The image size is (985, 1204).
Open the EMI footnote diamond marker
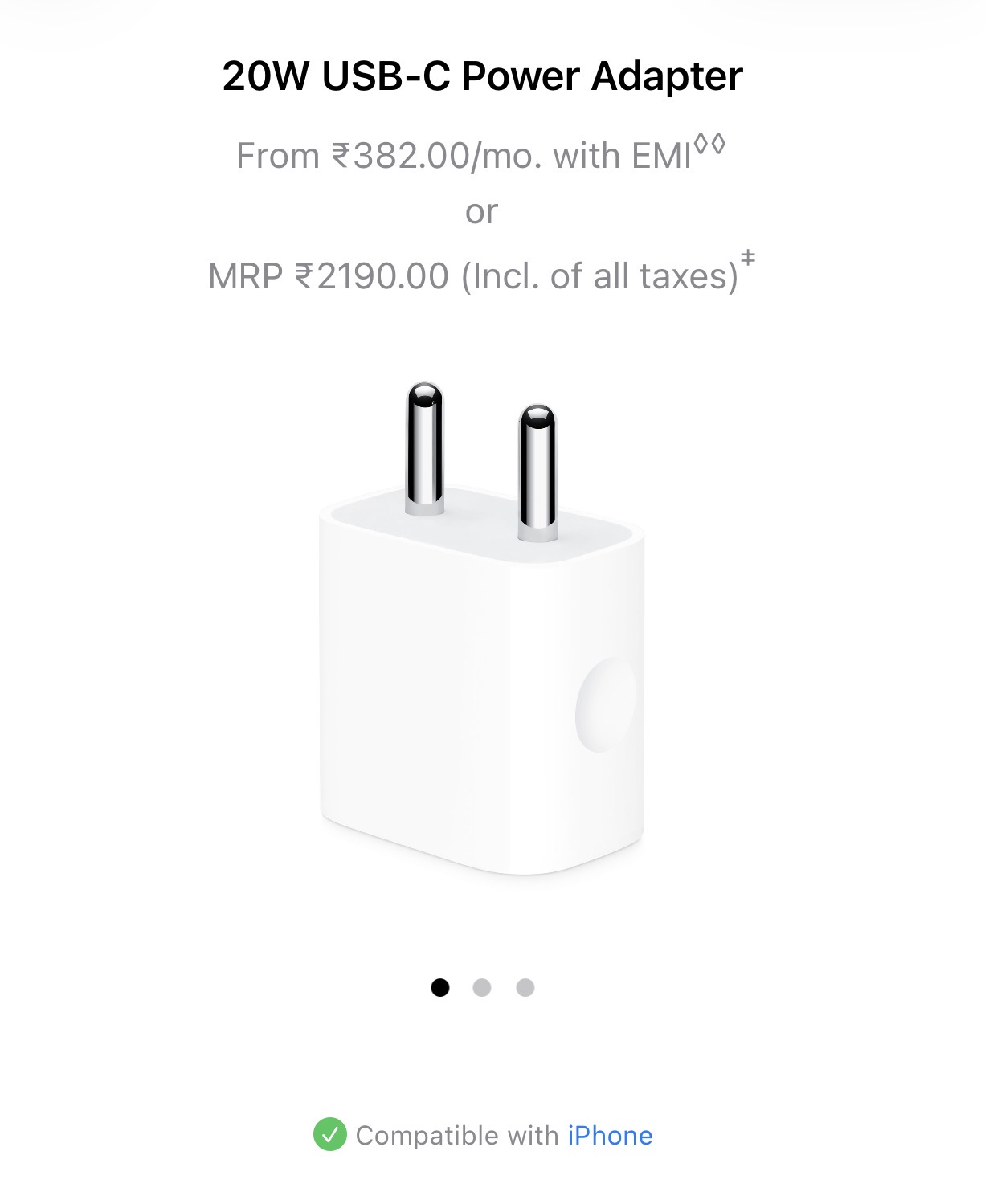click(x=709, y=145)
